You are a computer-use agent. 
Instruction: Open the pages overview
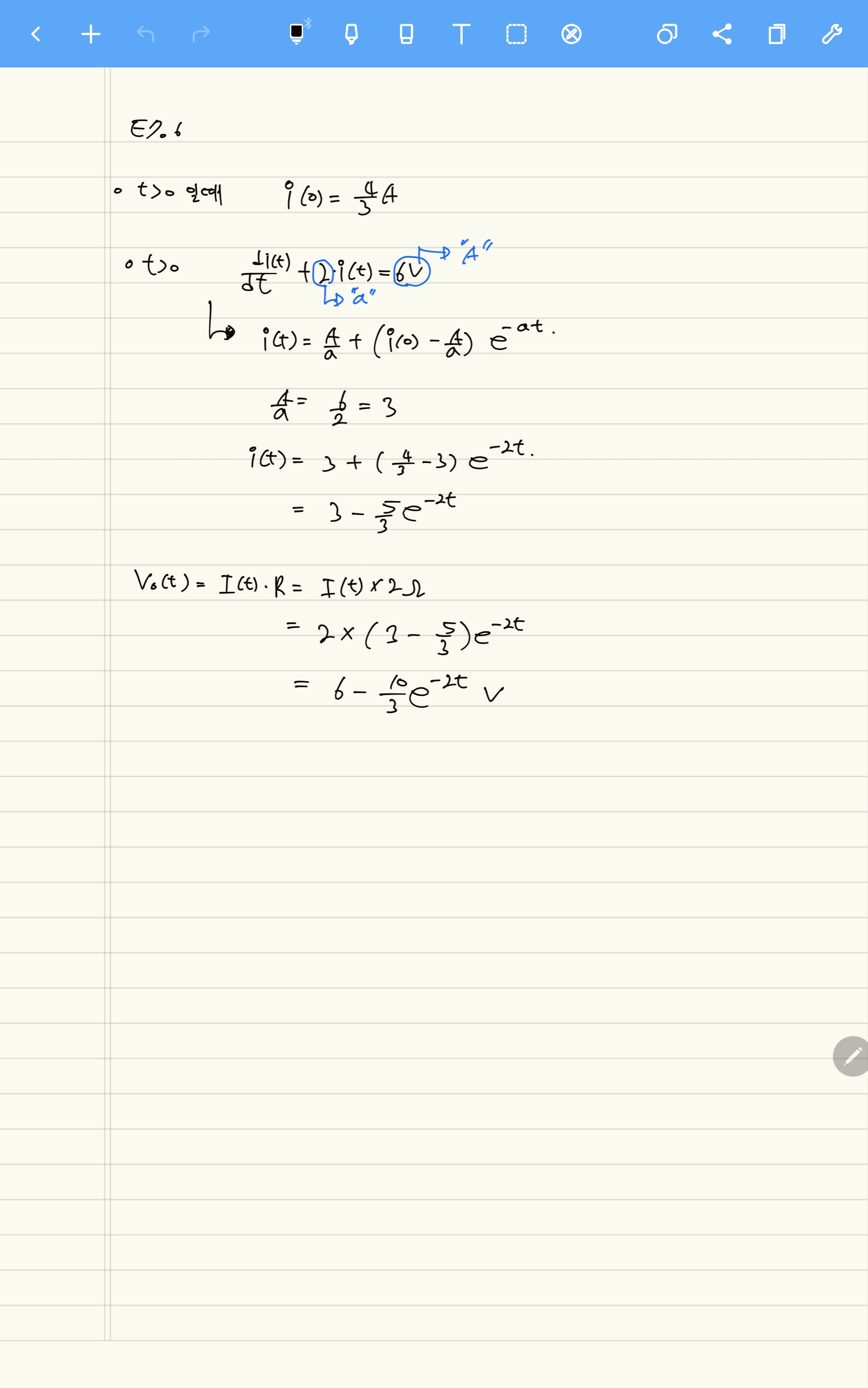coord(777,34)
